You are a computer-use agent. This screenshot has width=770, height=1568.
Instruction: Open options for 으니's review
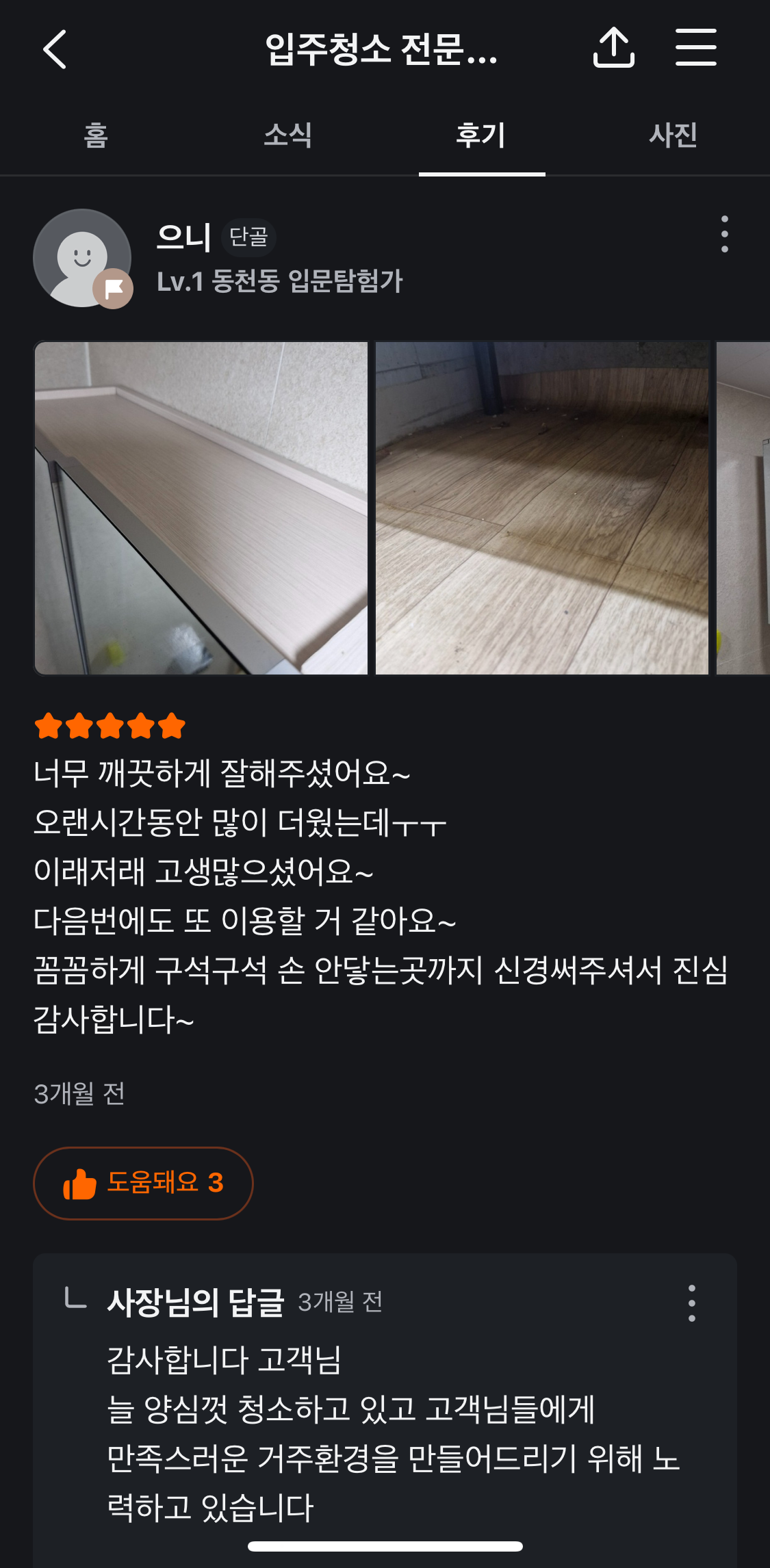pyautogui.click(x=725, y=235)
